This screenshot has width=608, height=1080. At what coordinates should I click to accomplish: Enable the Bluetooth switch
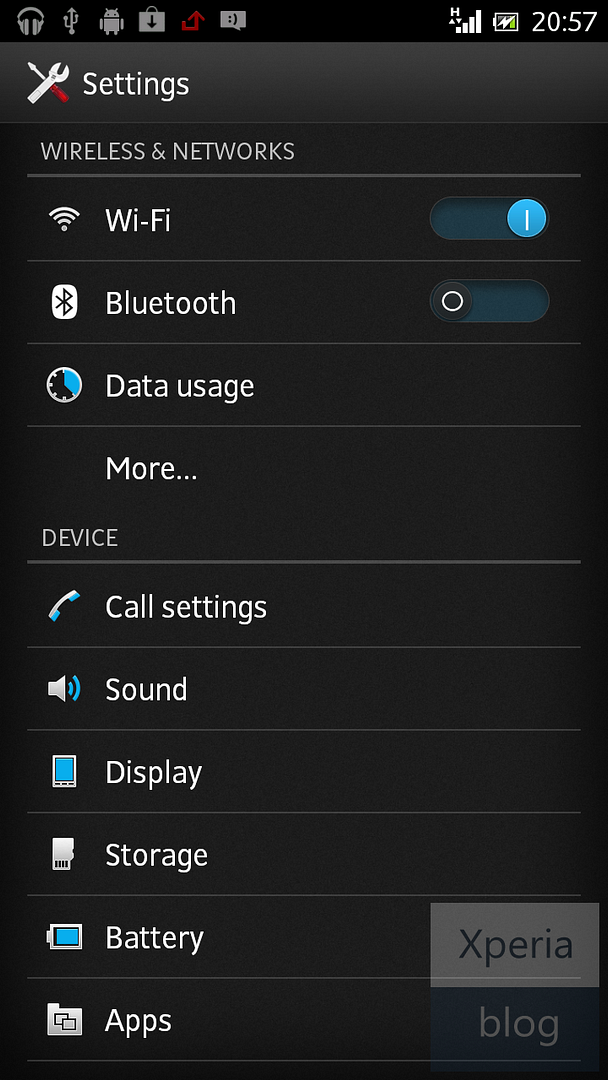click(x=489, y=301)
